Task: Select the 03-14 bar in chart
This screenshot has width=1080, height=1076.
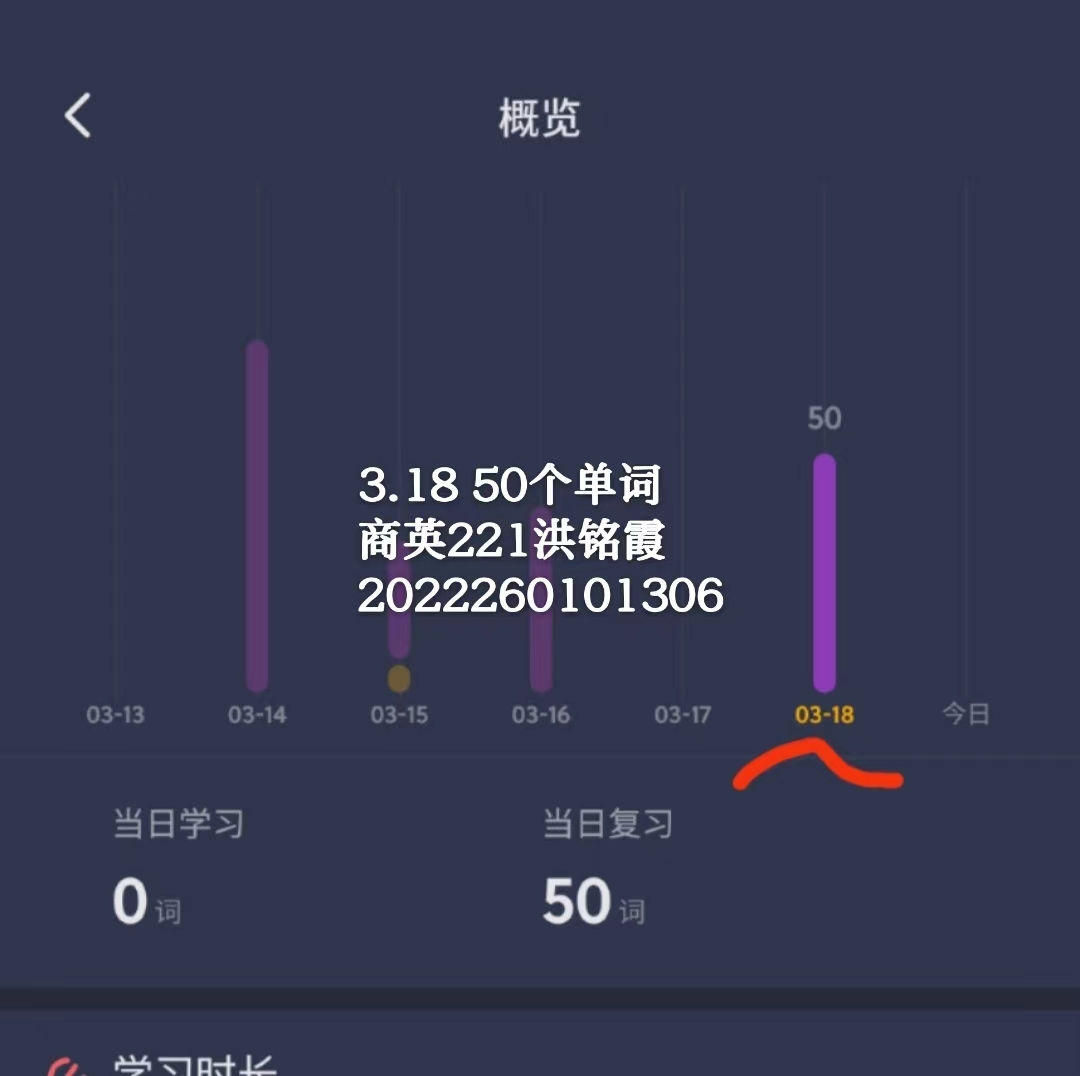Action: [257, 516]
